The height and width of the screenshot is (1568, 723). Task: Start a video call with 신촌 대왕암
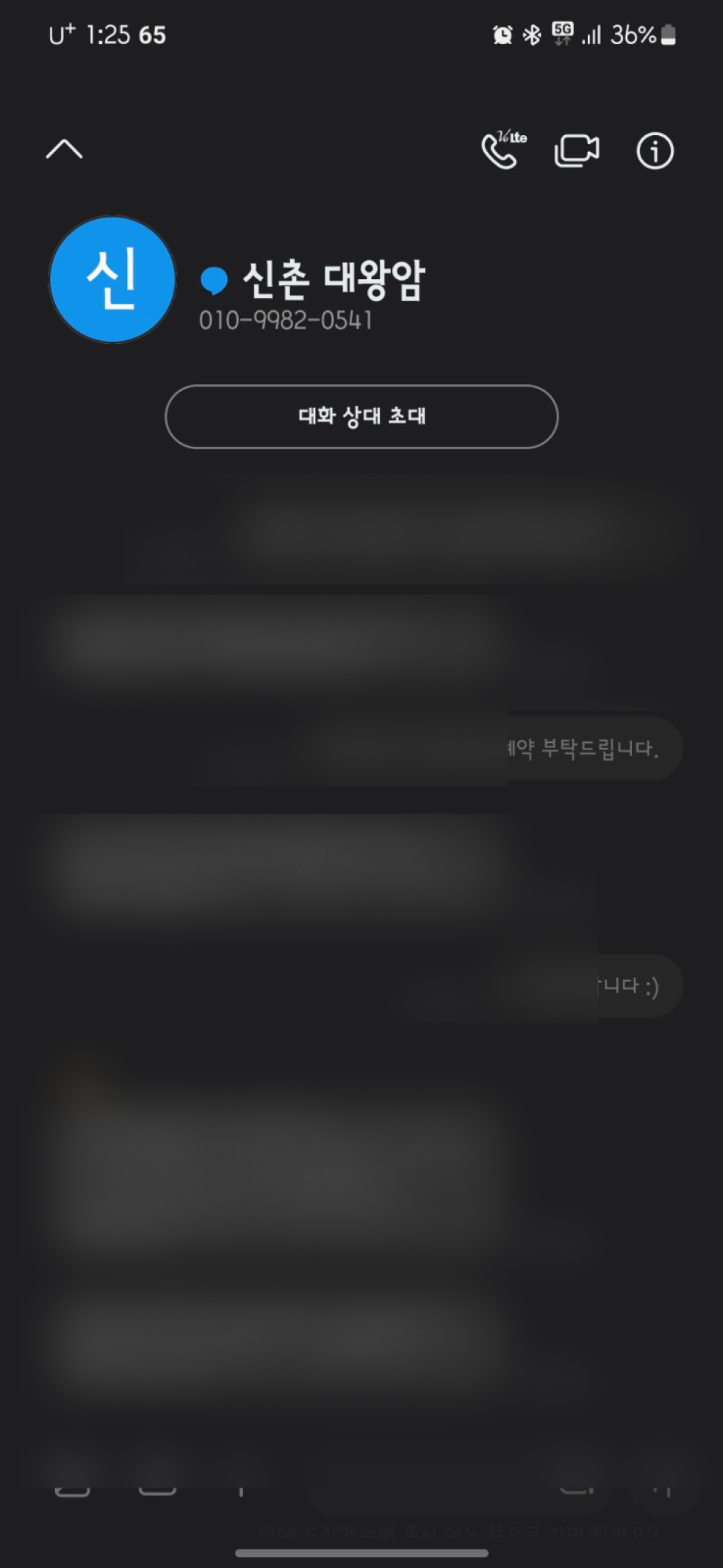coord(576,150)
